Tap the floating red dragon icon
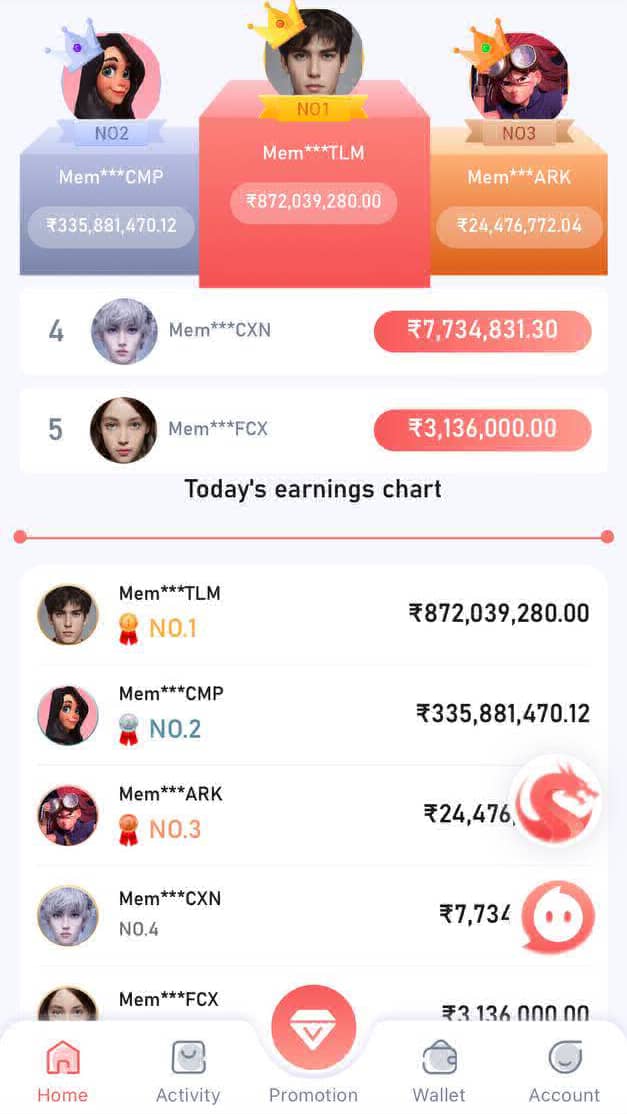This screenshot has width=627, height=1114. [557, 801]
